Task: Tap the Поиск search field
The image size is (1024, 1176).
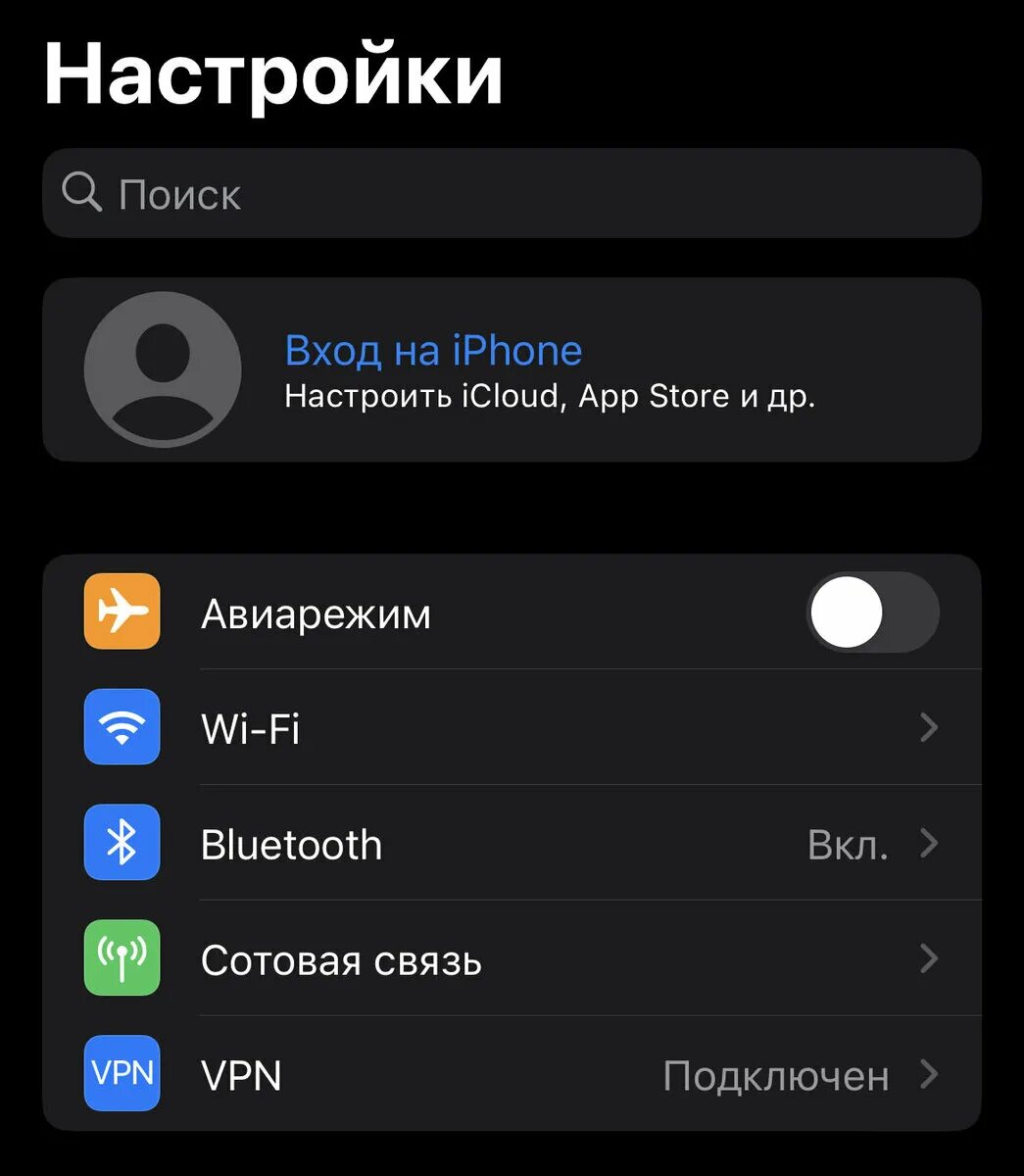Action: pyautogui.click(x=512, y=193)
